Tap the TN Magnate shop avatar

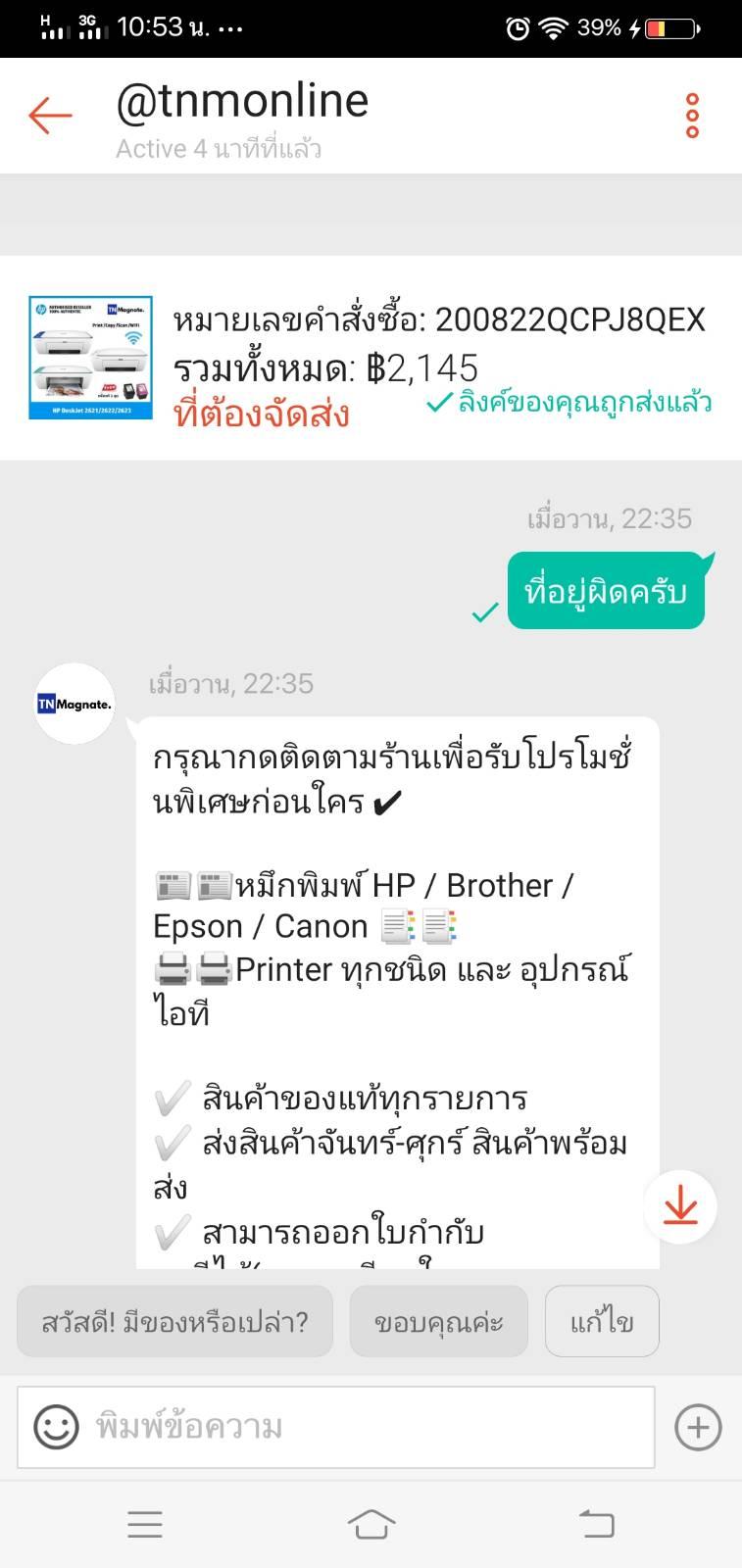point(74,704)
